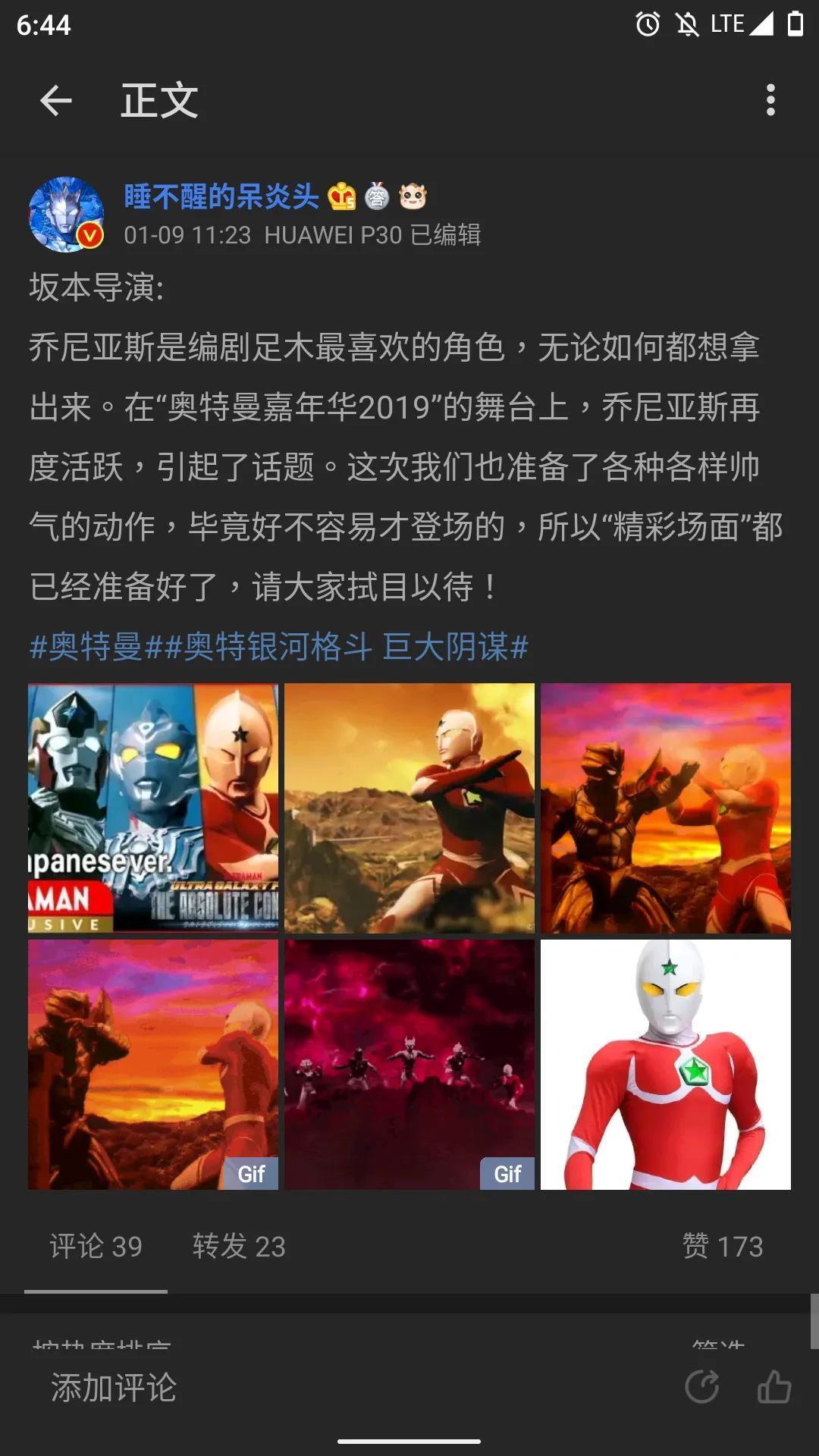Go back using the top-left arrow
Viewport: 819px width, 1456px height.
(55, 100)
